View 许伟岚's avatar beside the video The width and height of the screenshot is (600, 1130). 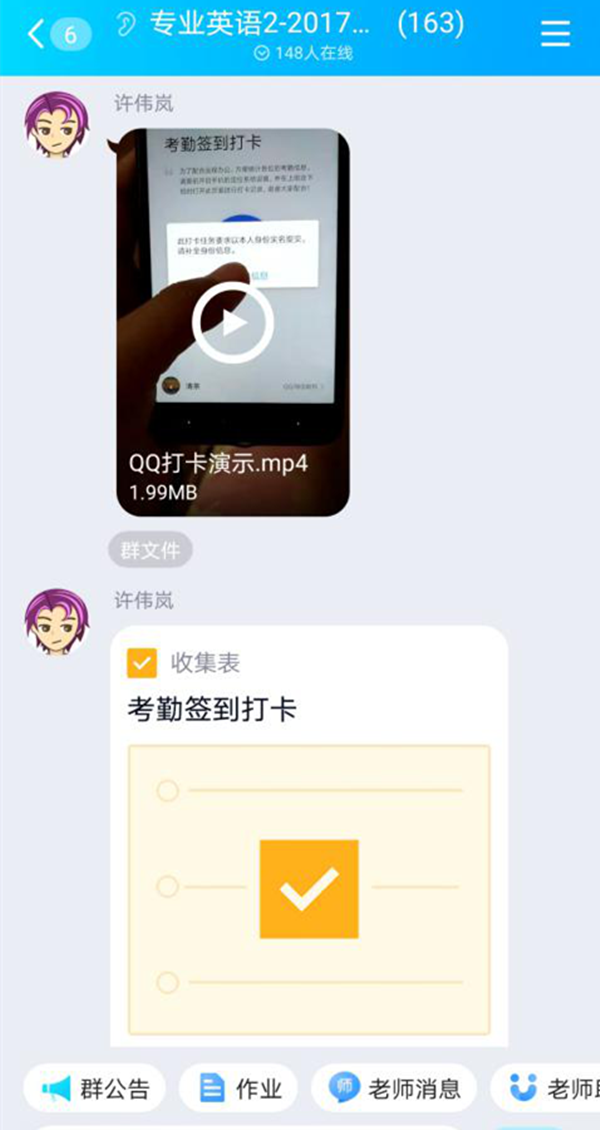(57, 124)
